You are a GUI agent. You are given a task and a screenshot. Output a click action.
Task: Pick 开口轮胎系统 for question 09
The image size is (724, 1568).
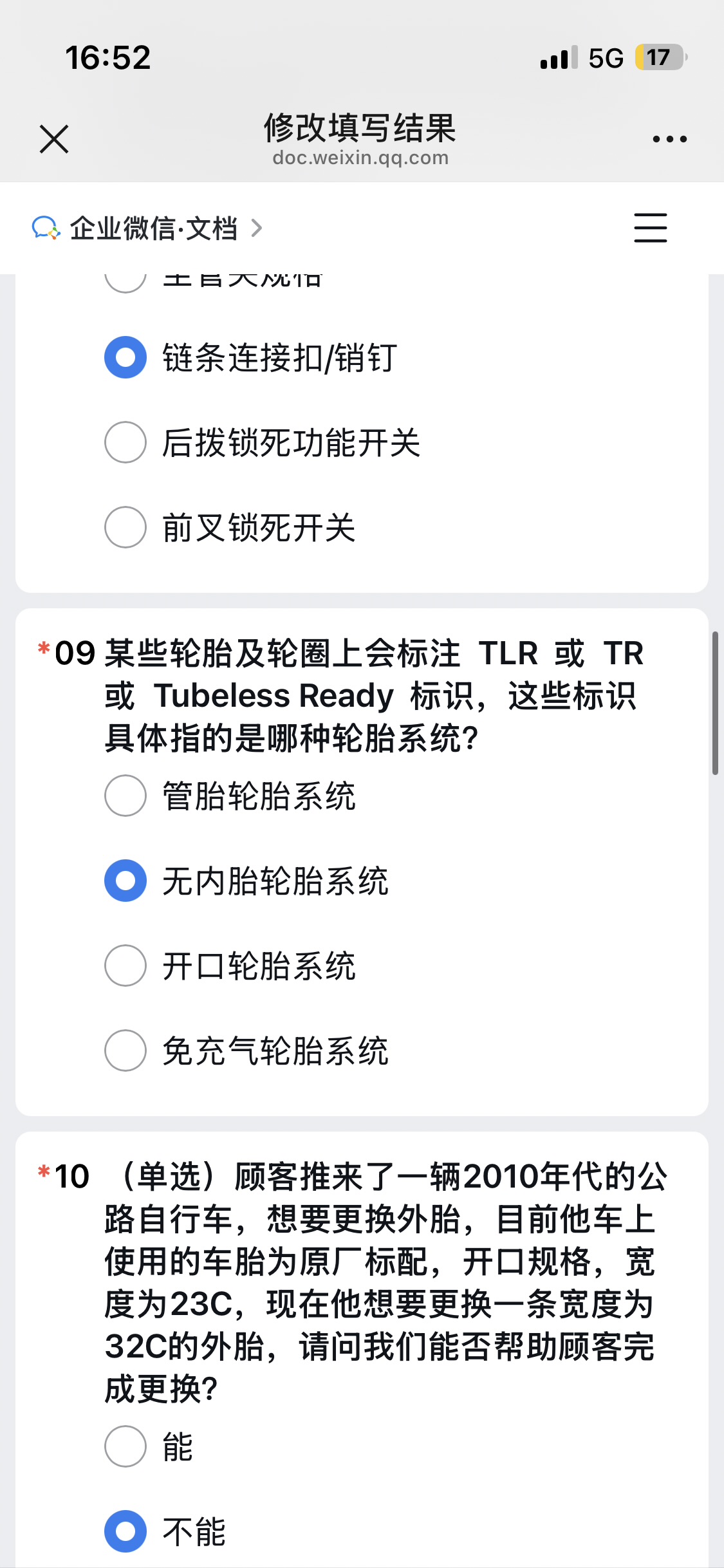(125, 966)
